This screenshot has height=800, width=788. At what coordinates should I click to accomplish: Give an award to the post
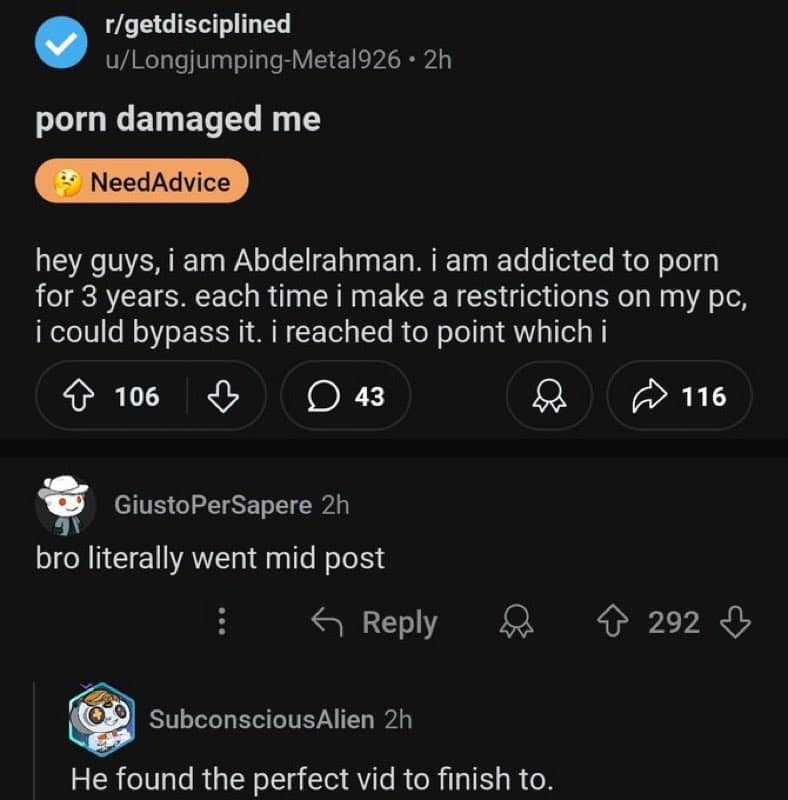click(549, 396)
